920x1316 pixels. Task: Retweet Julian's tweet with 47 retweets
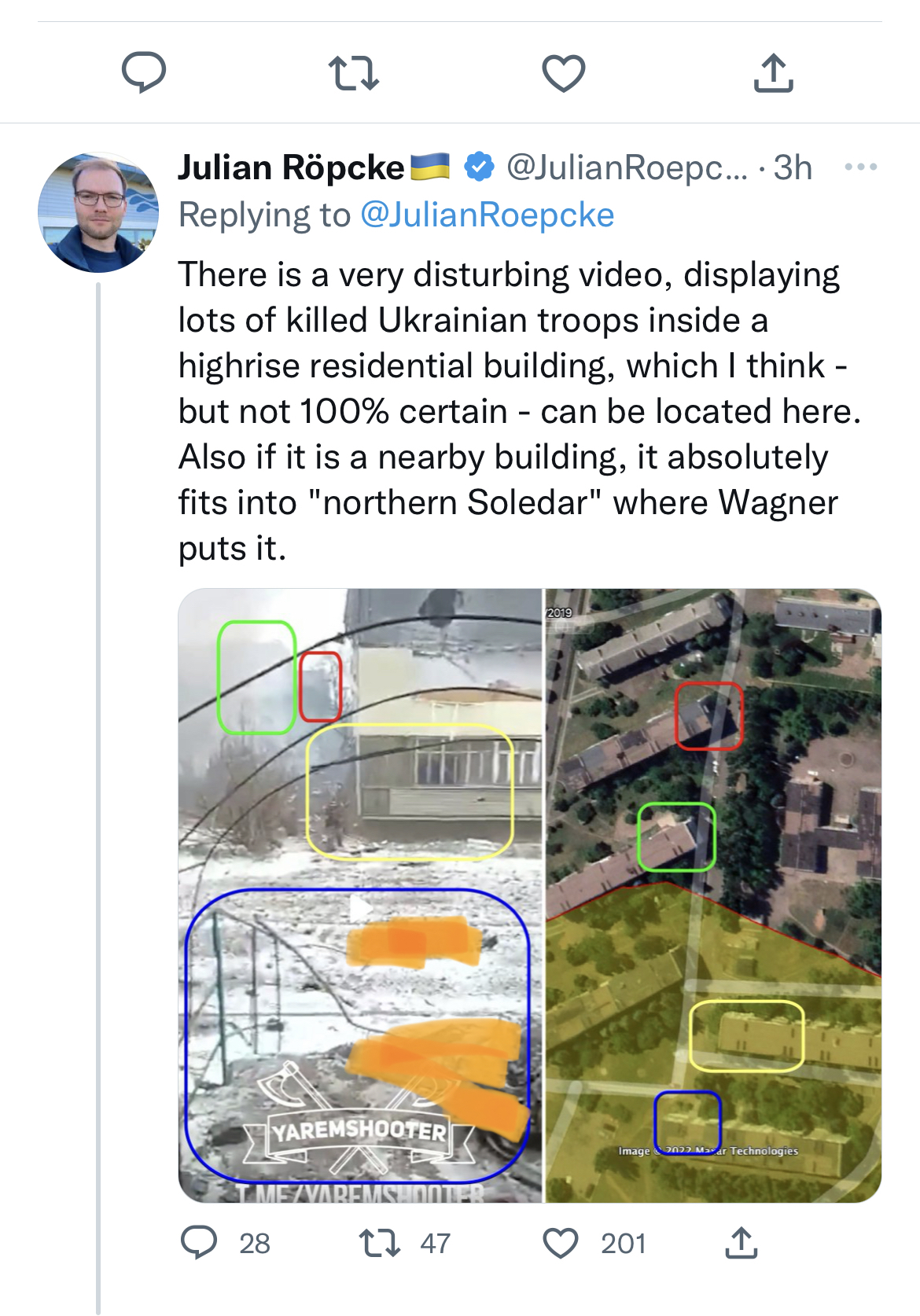coord(380,1243)
